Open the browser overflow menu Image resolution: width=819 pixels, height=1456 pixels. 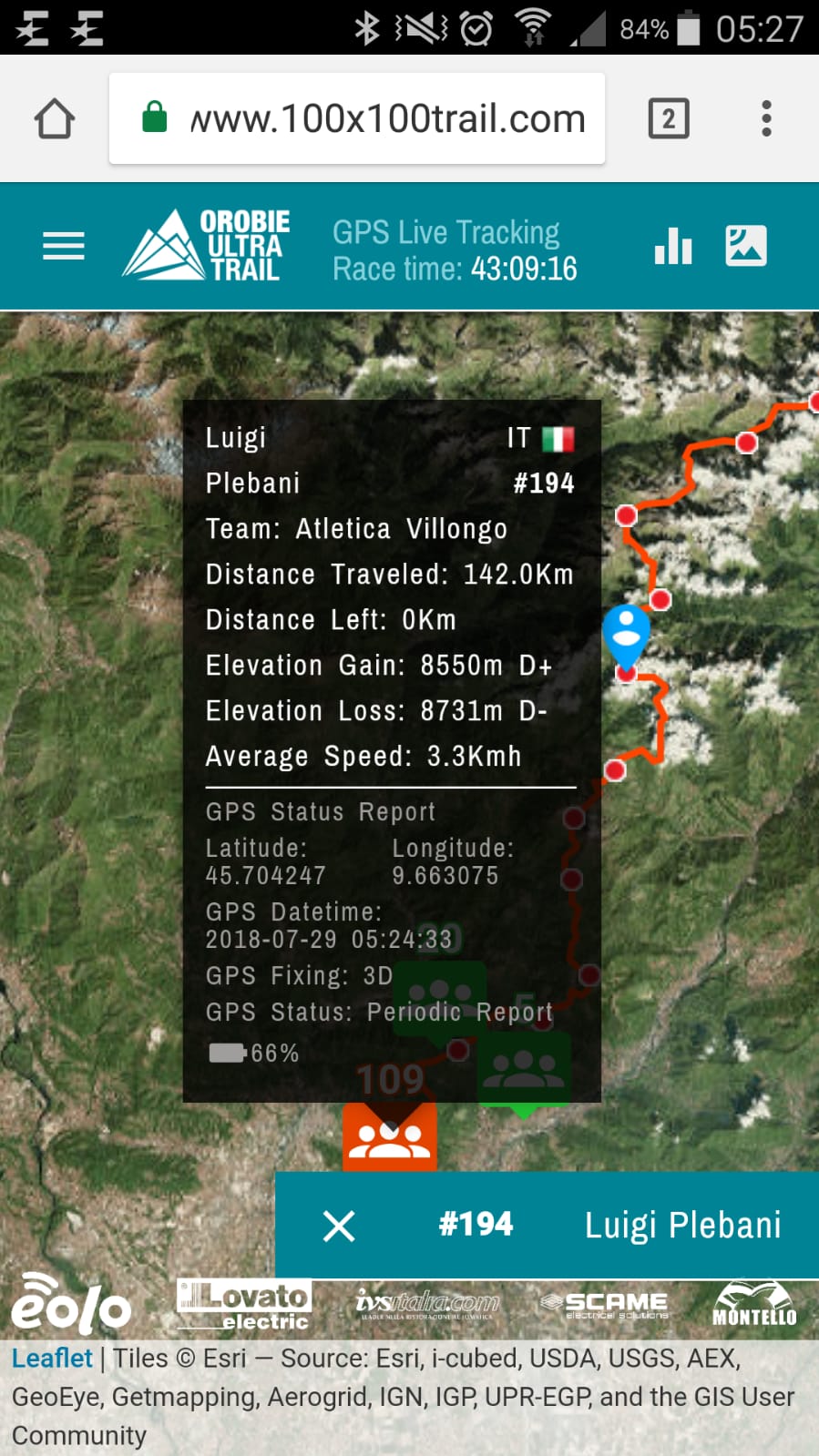(x=766, y=118)
